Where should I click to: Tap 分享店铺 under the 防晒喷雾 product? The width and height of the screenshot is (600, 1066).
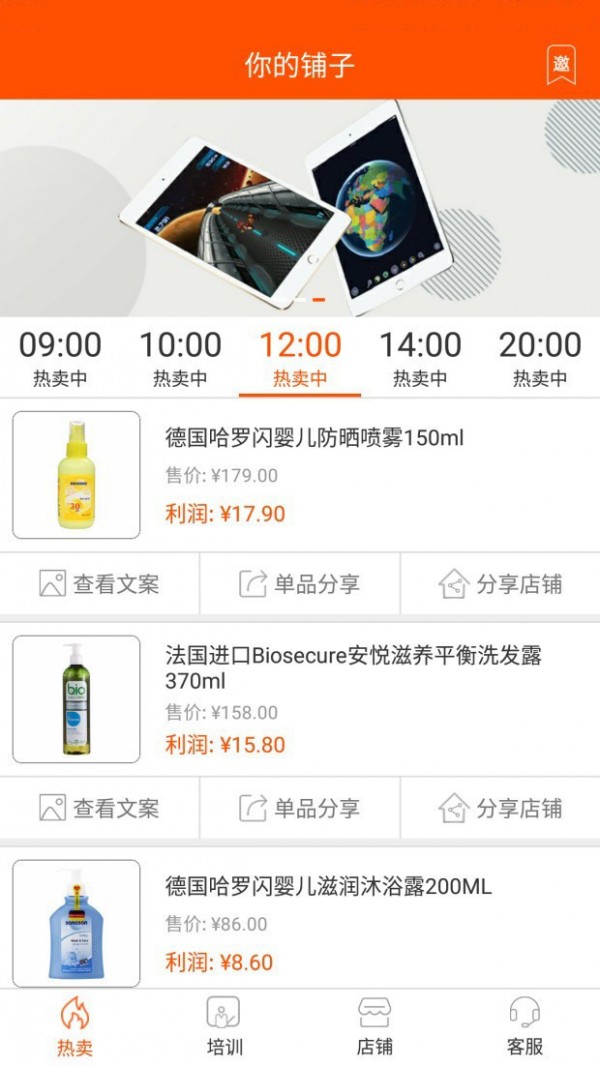[x=500, y=584]
